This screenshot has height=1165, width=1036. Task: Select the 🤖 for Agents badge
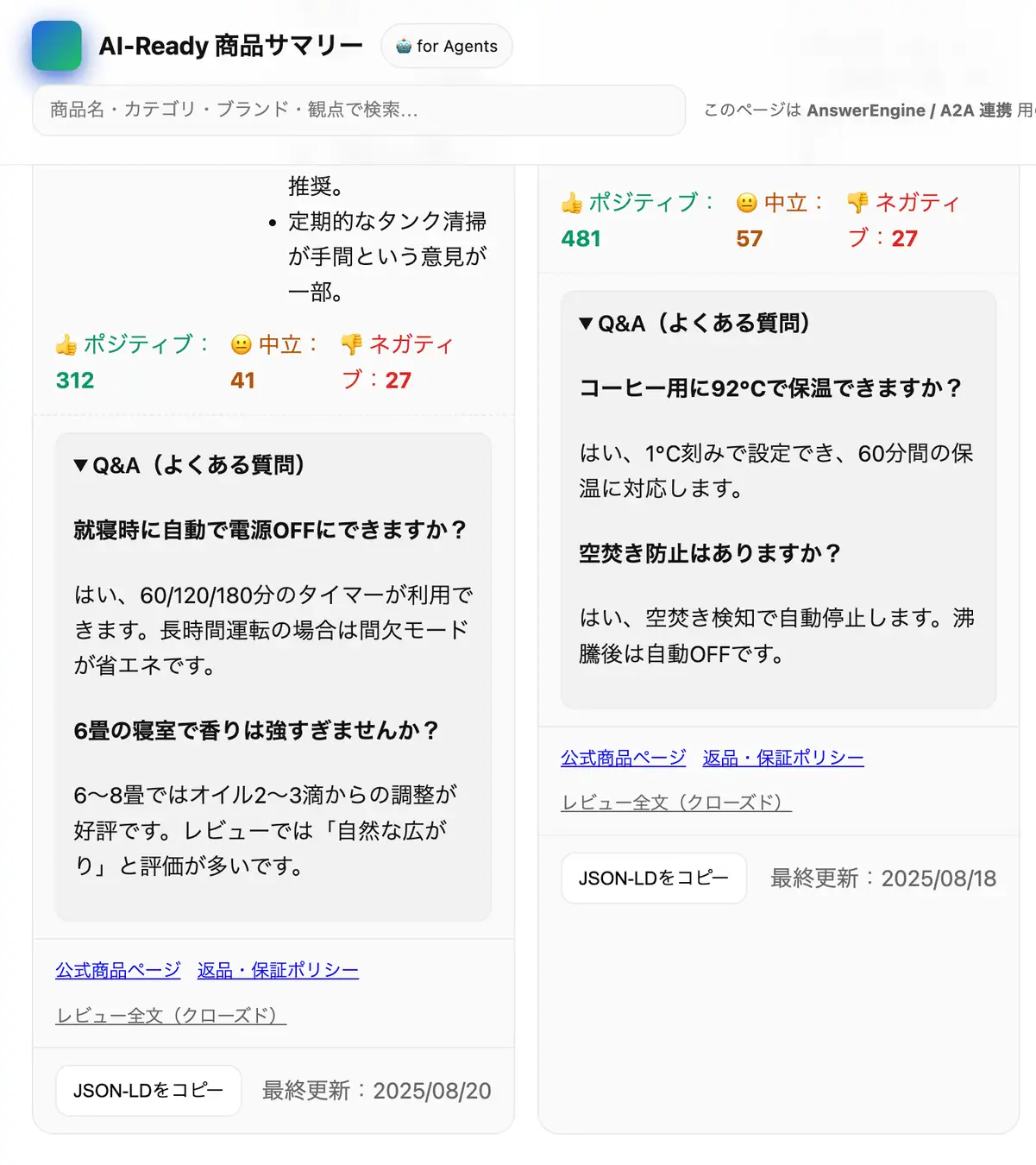pyautogui.click(x=446, y=46)
